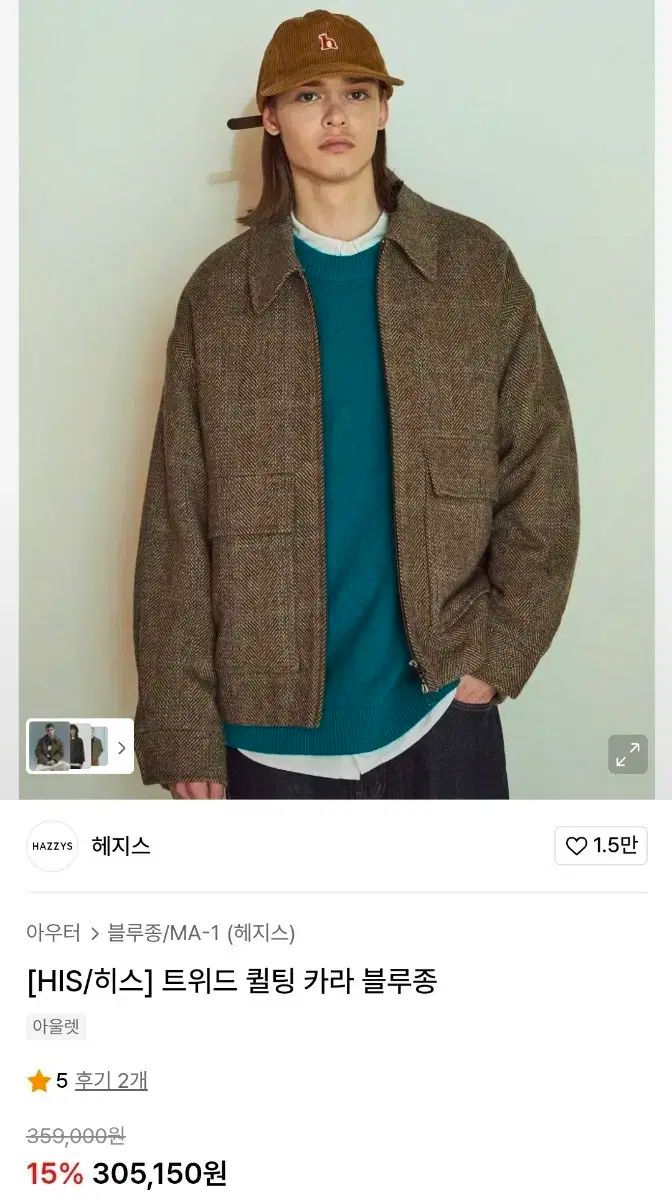This screenshot has height=1200, width=672.
Task: Like this product with the heart button
Action: (x=601, y=846)
